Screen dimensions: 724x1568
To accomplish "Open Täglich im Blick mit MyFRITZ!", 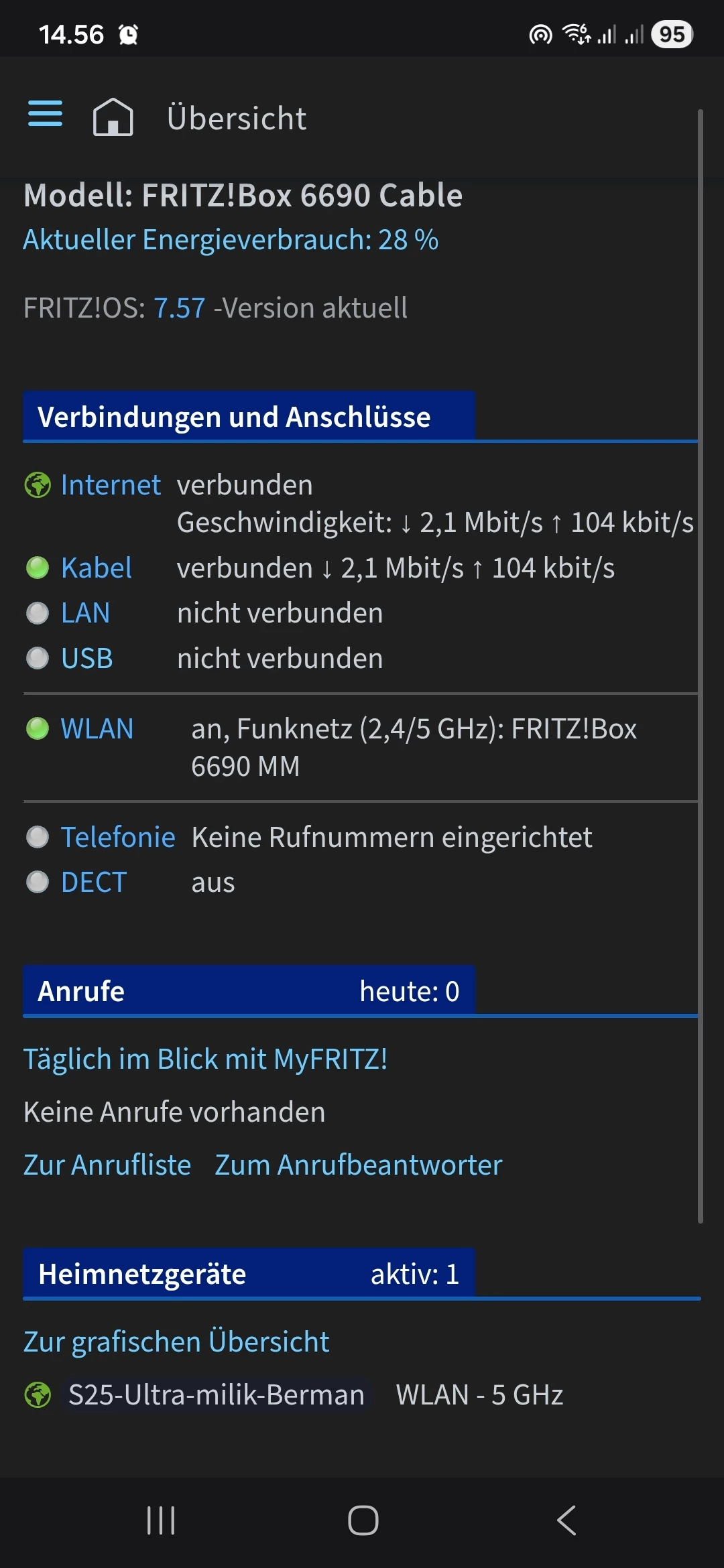I will 205,1059.
